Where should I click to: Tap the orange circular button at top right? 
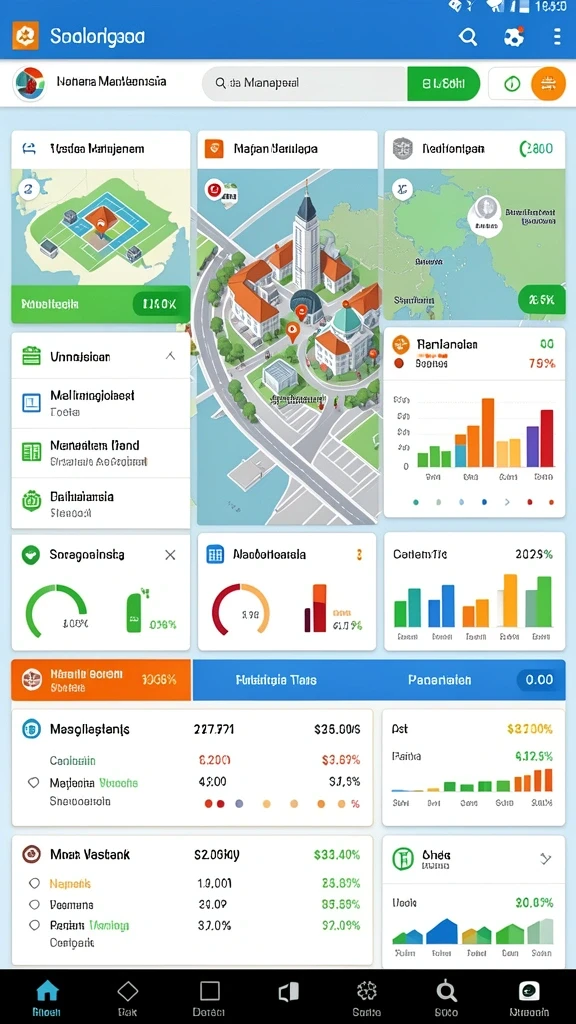[548, 84]
